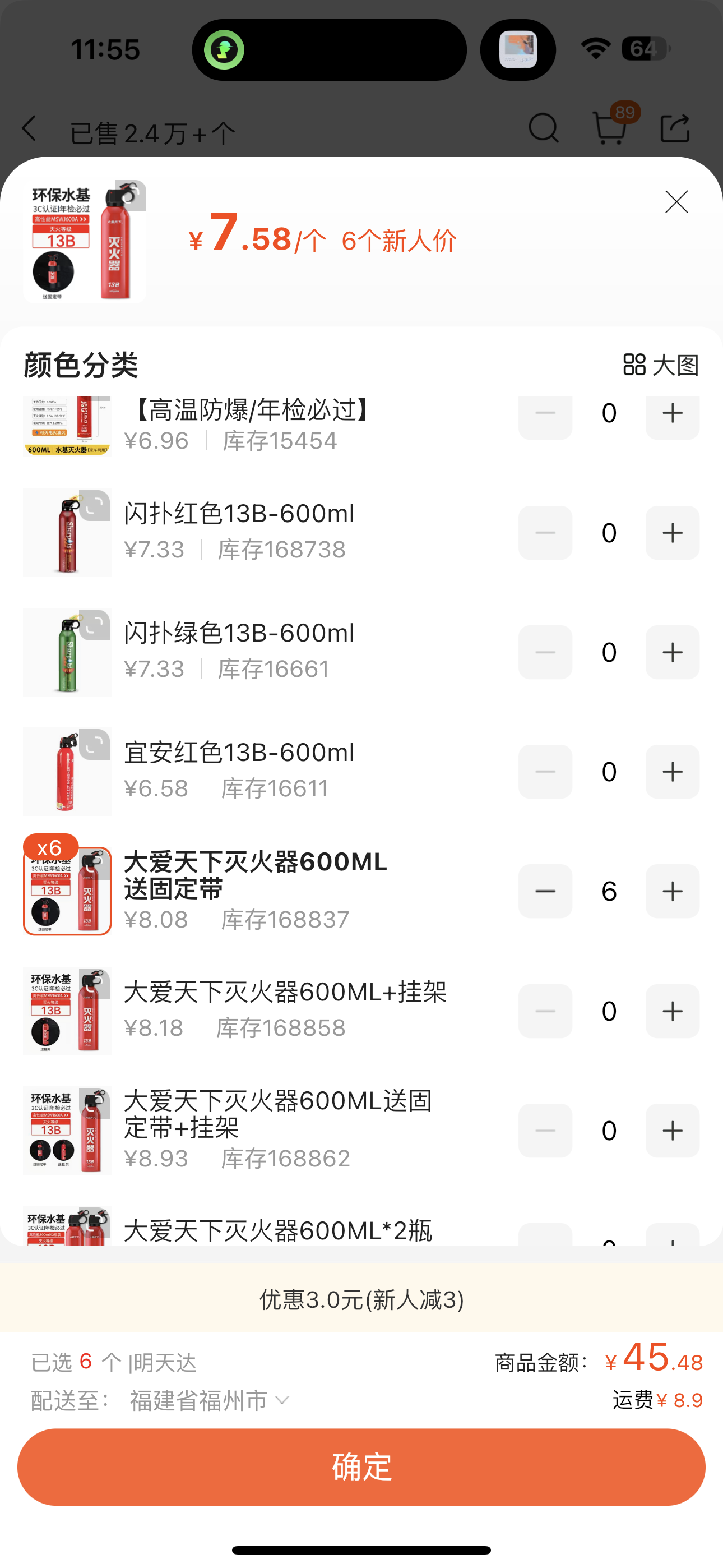Open the shopping cart
This screenshot has height=1568, width=723.
(610, 127)
